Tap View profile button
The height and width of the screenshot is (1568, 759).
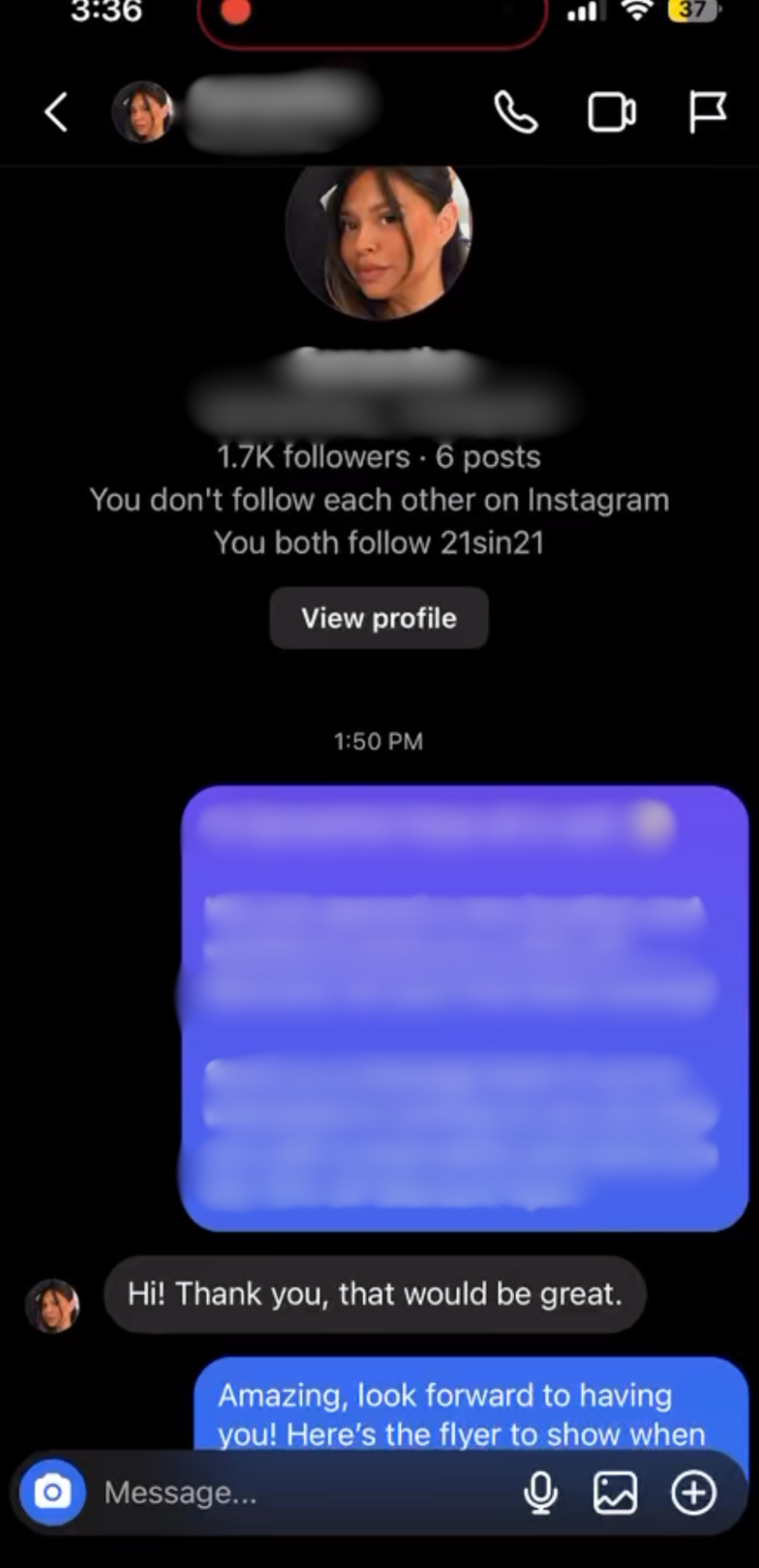pyautogui.click(x=379, y=618)
